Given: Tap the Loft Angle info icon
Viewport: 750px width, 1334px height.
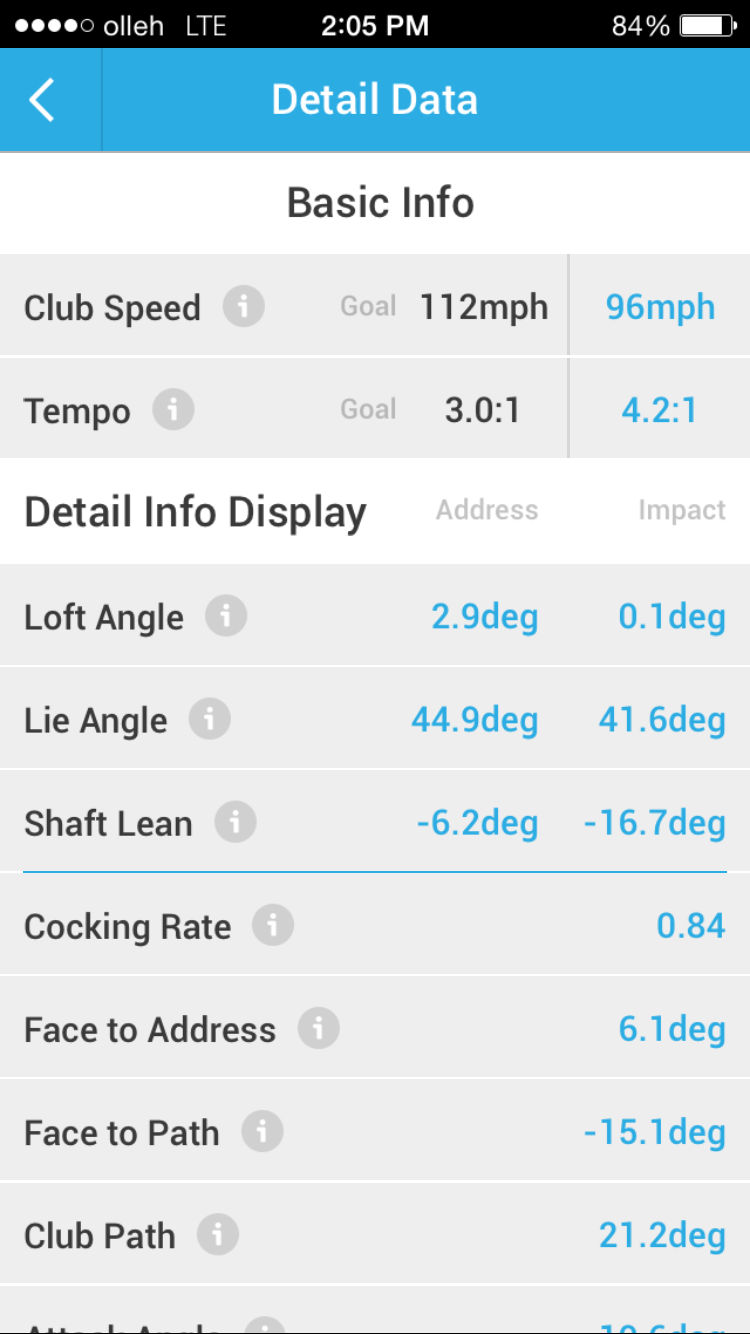Looking at the screenshot, I should (x=226, y=616).
